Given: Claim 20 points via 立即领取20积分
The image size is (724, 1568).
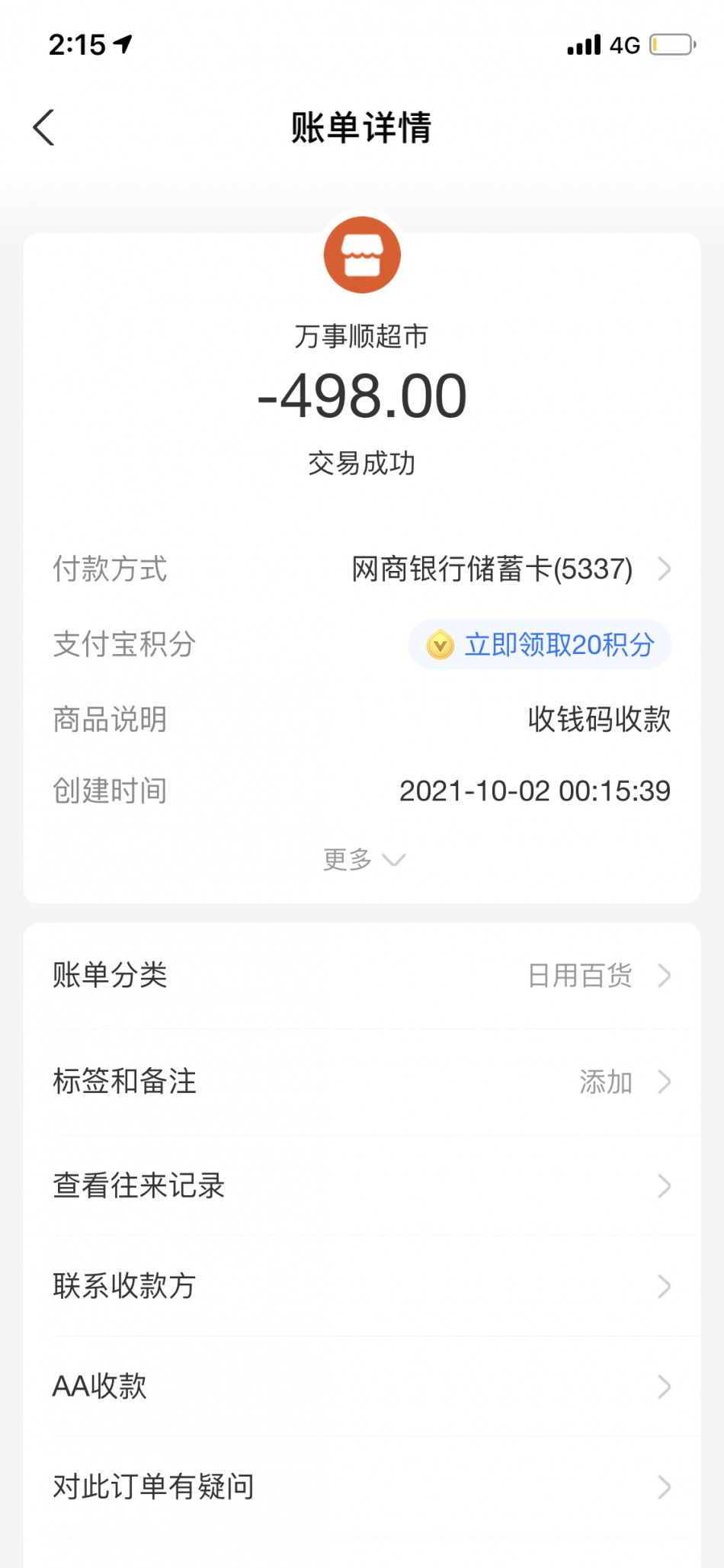Looking at the screenshot, I should click(540, 645).
